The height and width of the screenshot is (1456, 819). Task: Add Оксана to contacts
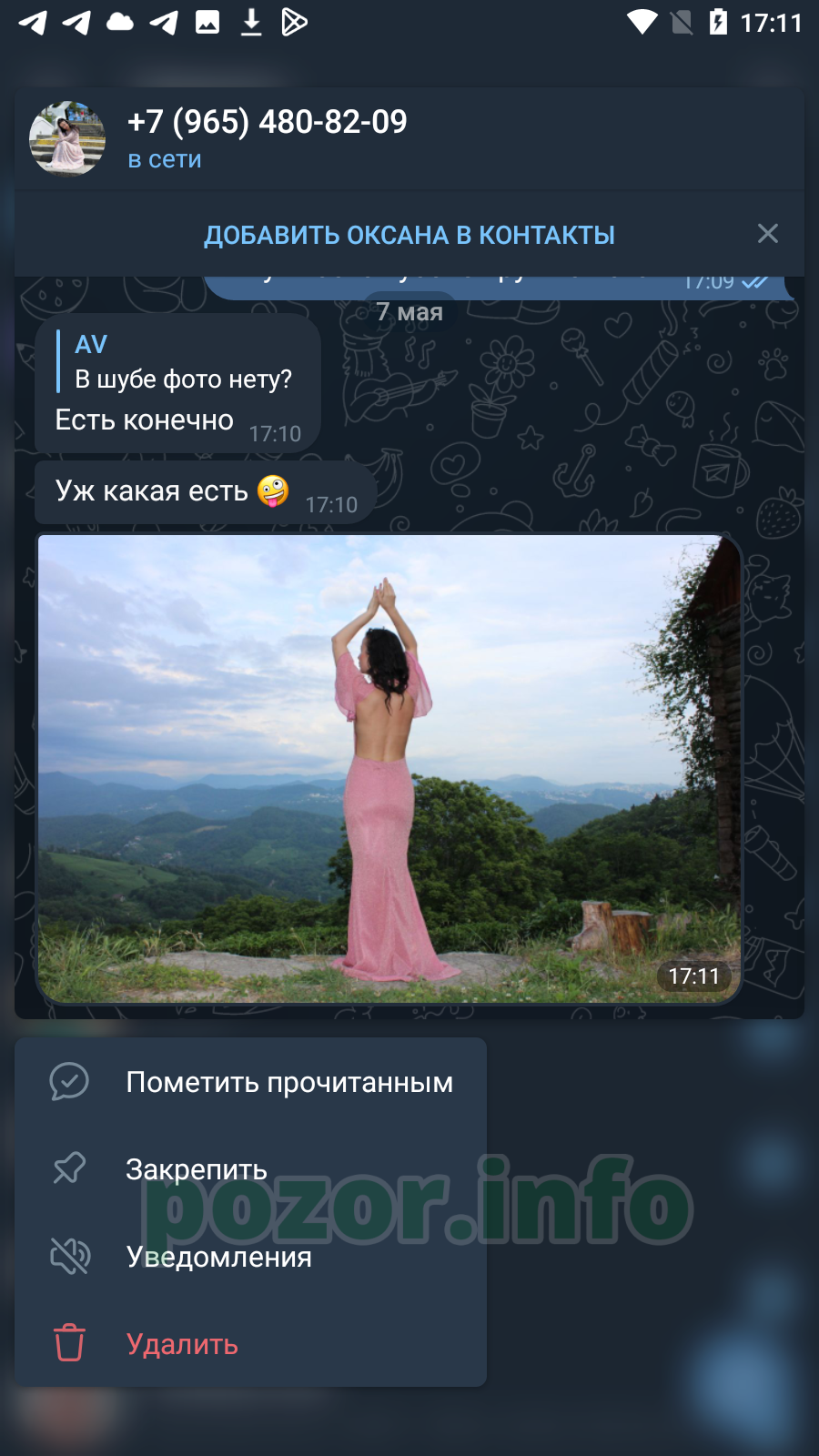point(409,235)
